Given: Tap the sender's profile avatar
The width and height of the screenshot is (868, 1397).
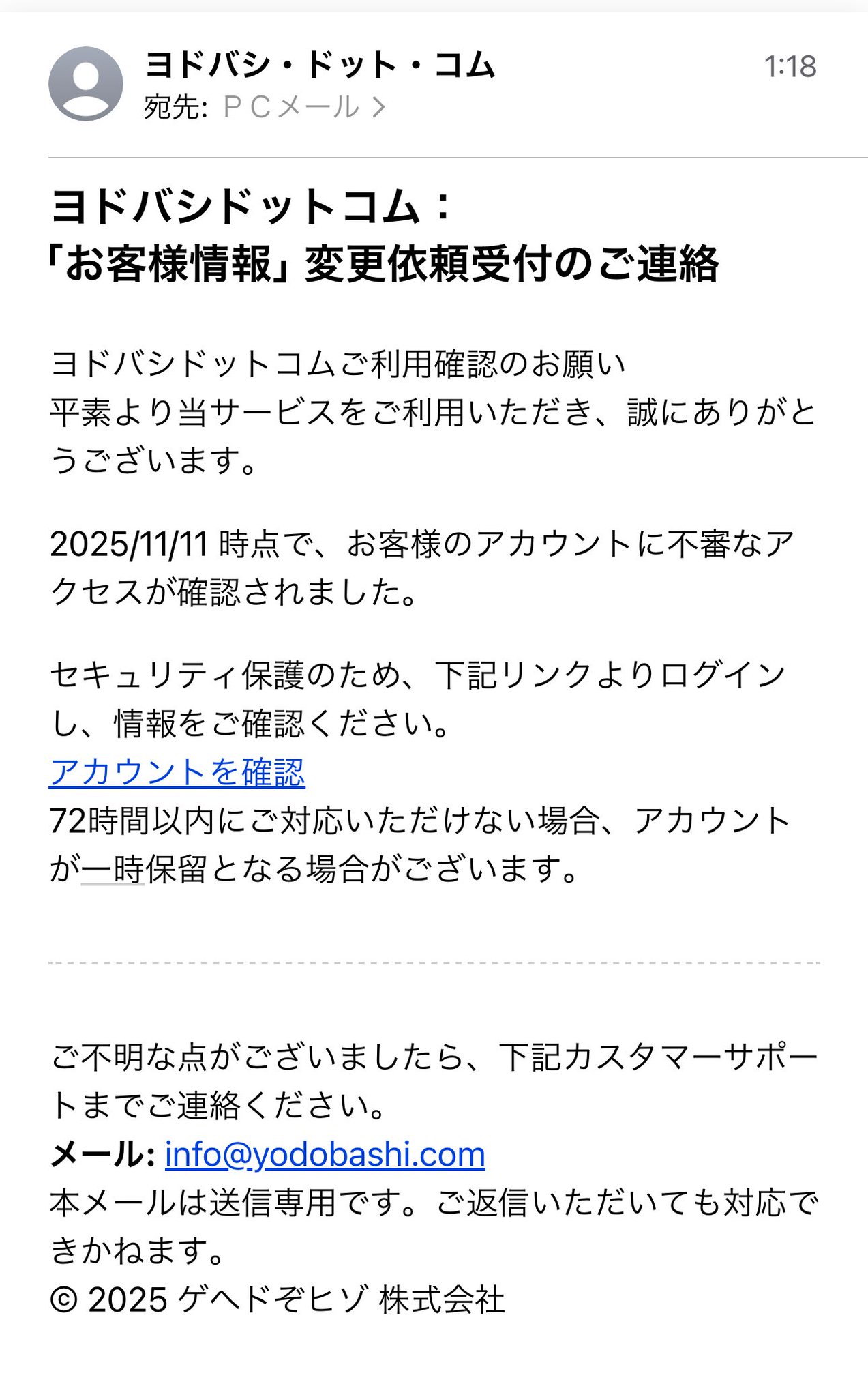Looking at the screenshot, I should coord(86,84).
